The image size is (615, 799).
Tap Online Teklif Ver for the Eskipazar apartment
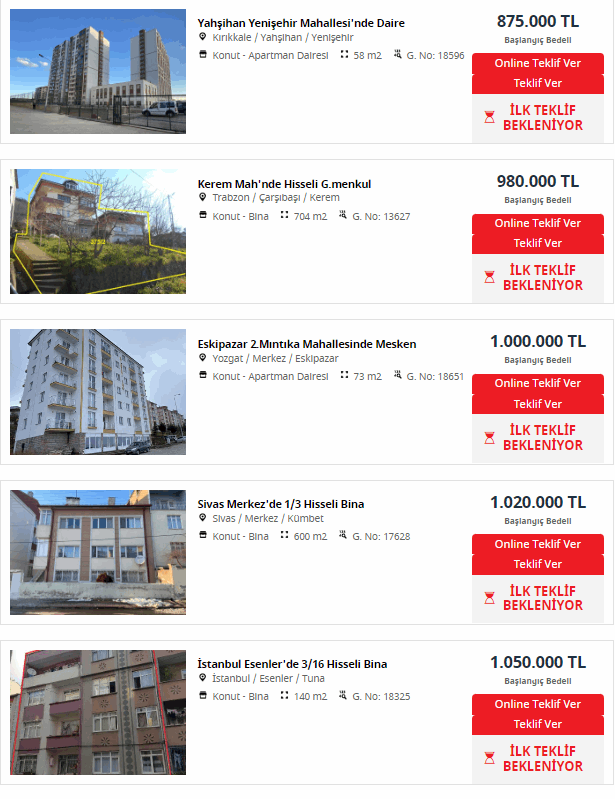pyautogui.click(x=537, y=383)
